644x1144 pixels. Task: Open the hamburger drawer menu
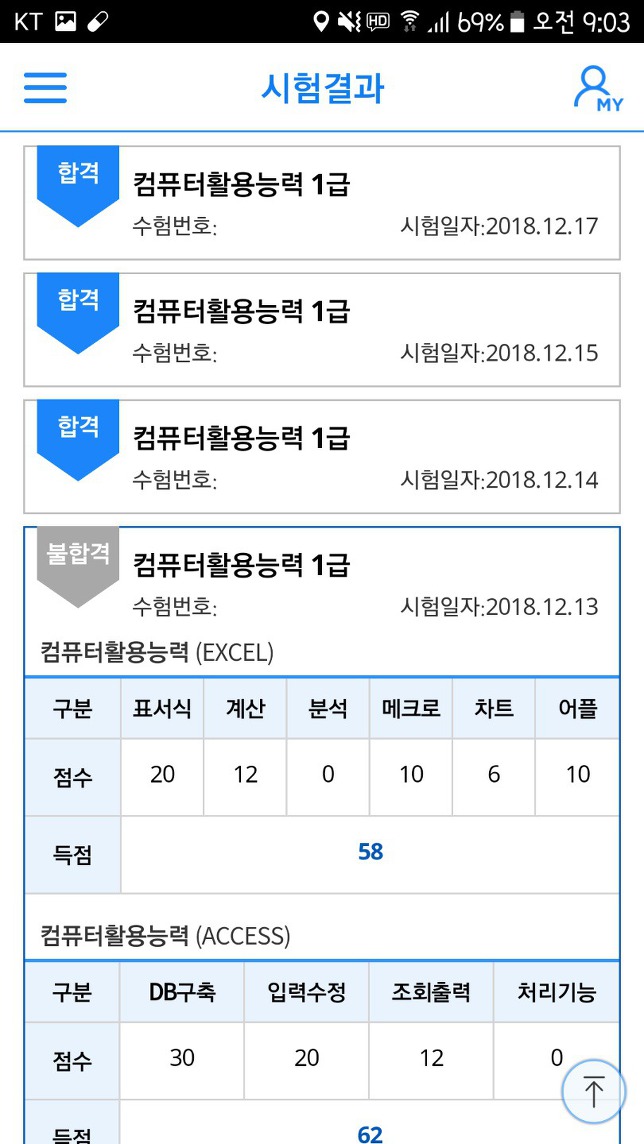click(45, 88)
